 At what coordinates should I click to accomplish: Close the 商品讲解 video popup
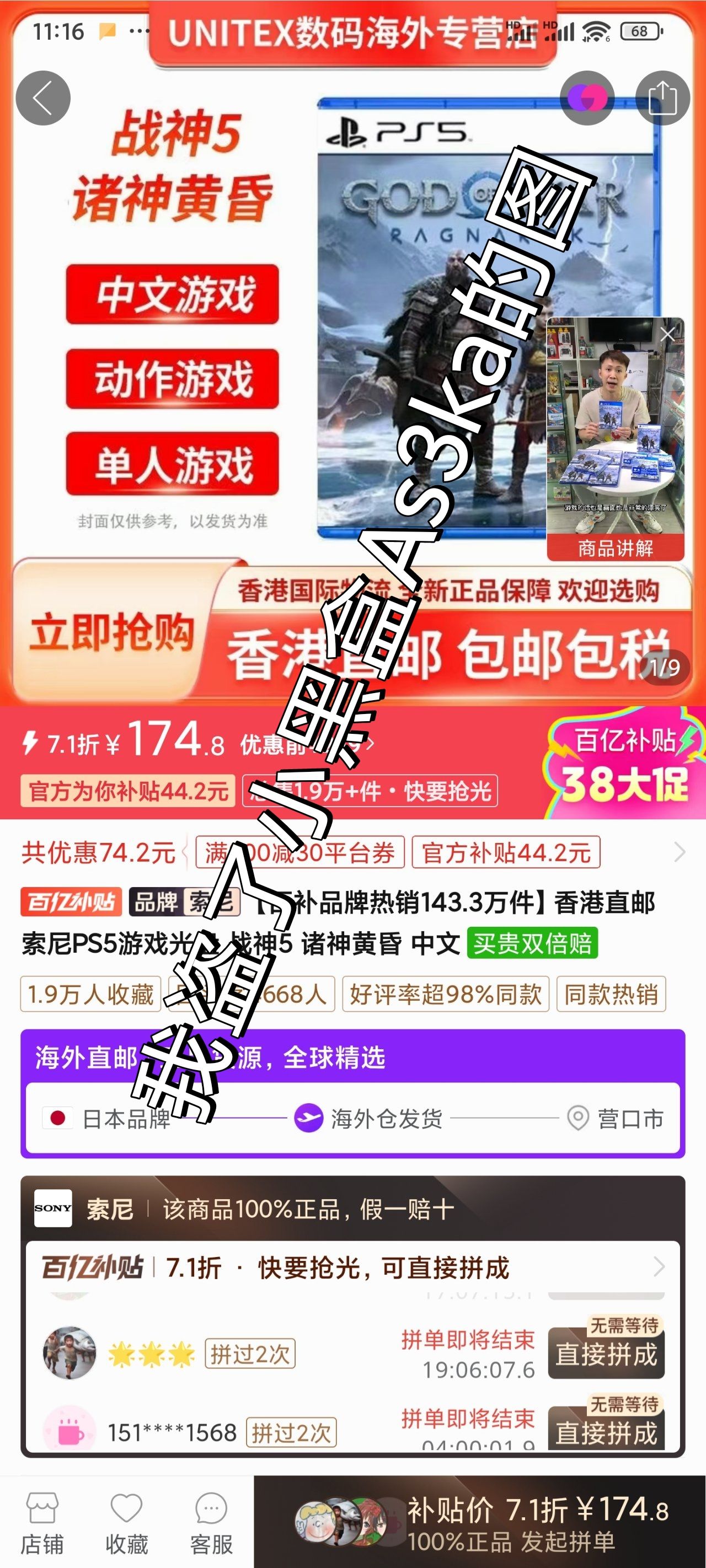tap(667, 334)
